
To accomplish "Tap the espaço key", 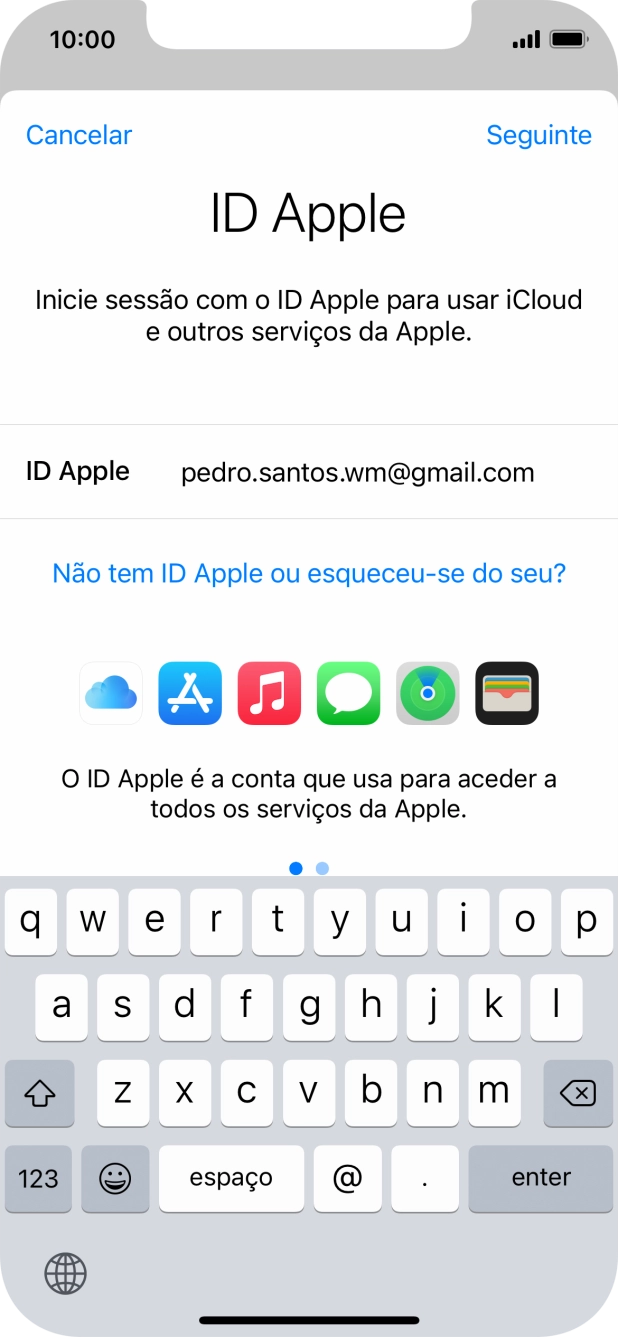I will tap(231, 1178).
